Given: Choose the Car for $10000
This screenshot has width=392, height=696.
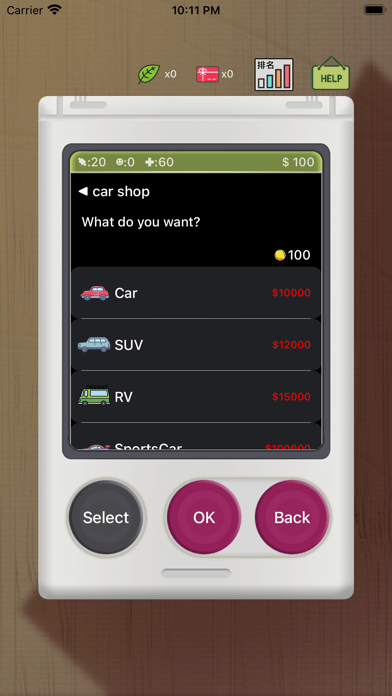Looking at the screenshot, I should click(196, 293).
